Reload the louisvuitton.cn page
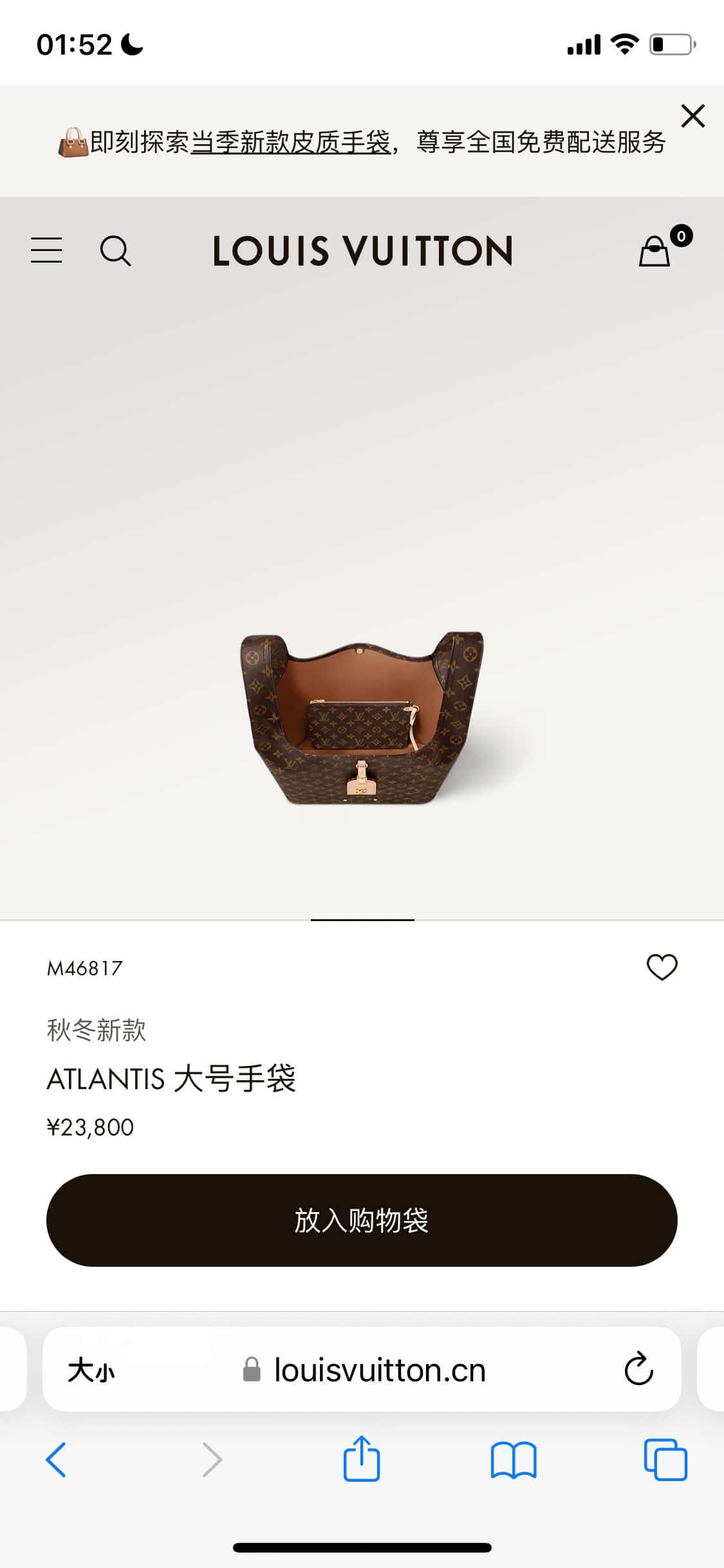 pyautogui.click(x=638, y=1369)
